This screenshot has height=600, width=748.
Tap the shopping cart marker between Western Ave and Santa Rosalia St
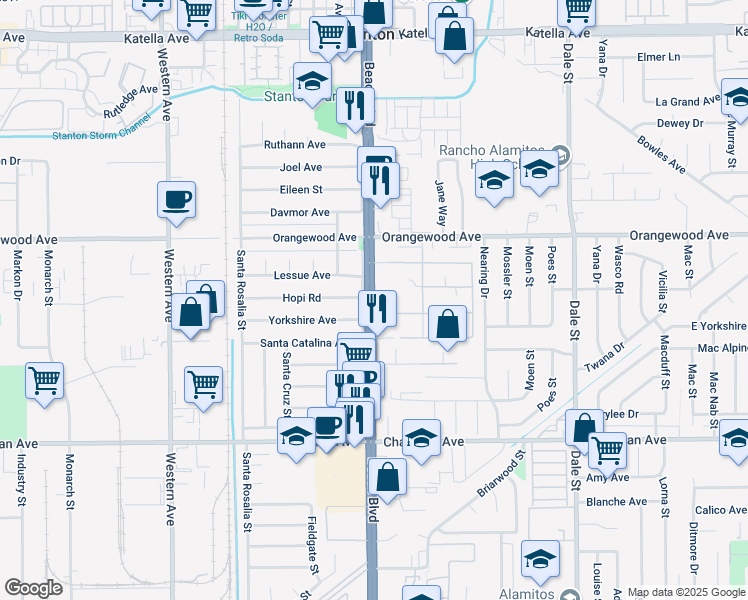pyautogui.click(x=203, y=385)
